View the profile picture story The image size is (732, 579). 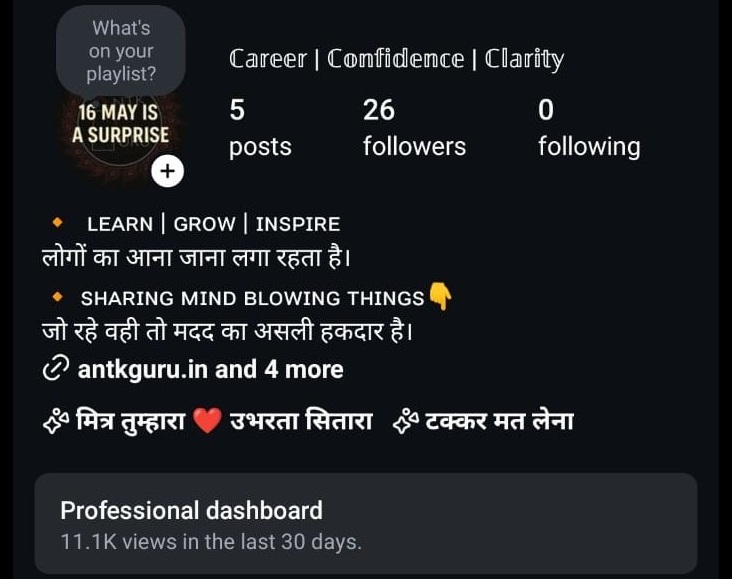(121, 125)
